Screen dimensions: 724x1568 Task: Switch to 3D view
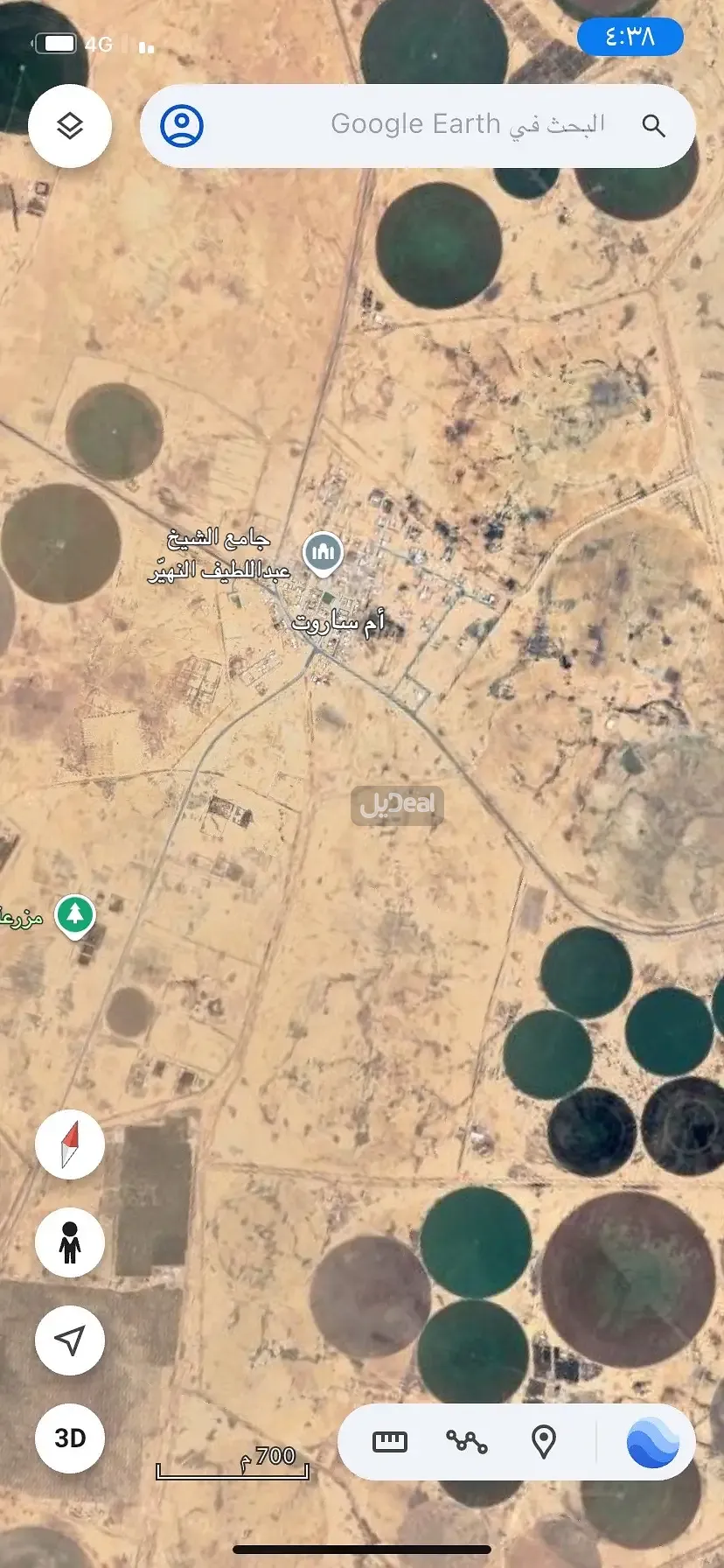coord(70,1438)
